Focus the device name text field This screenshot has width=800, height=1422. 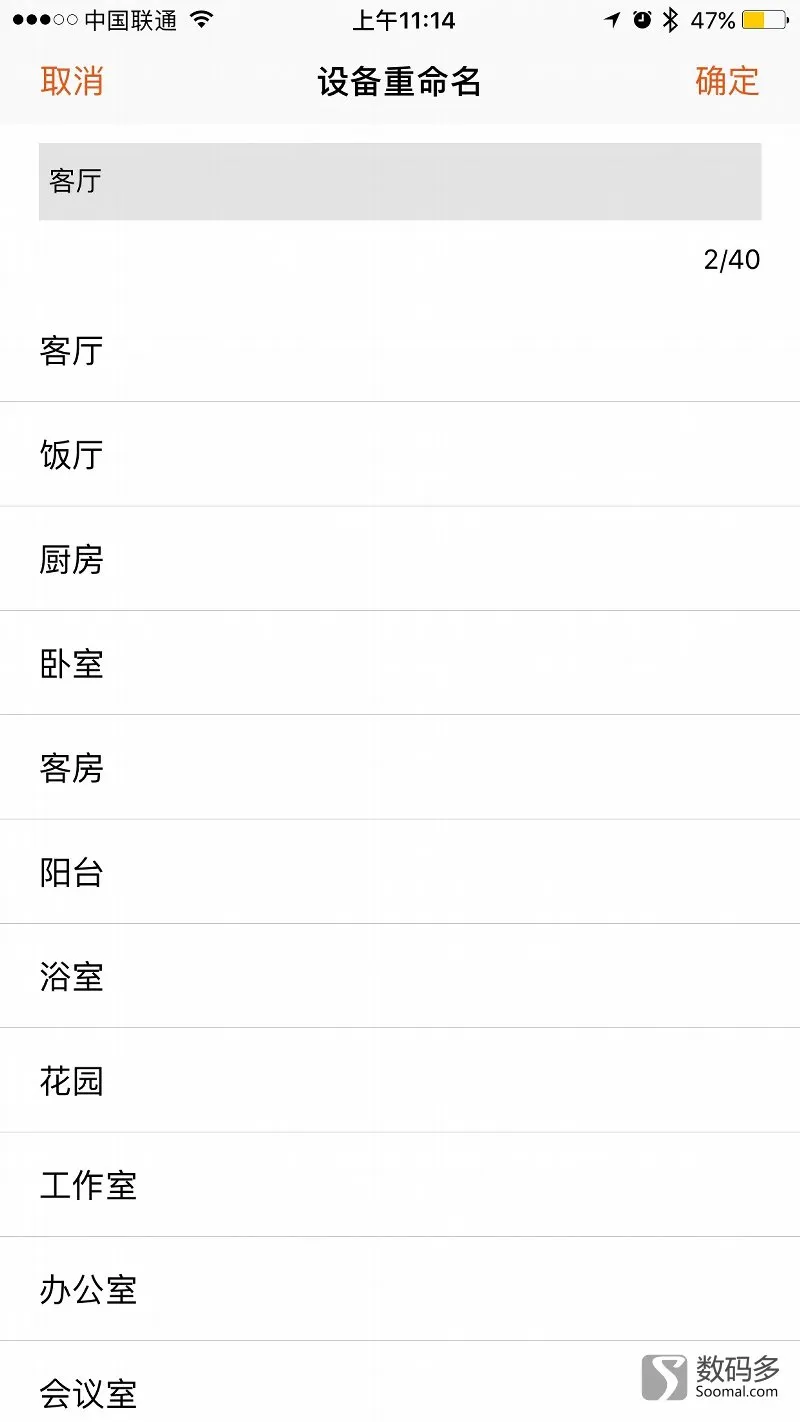click(x=400, y=181)
